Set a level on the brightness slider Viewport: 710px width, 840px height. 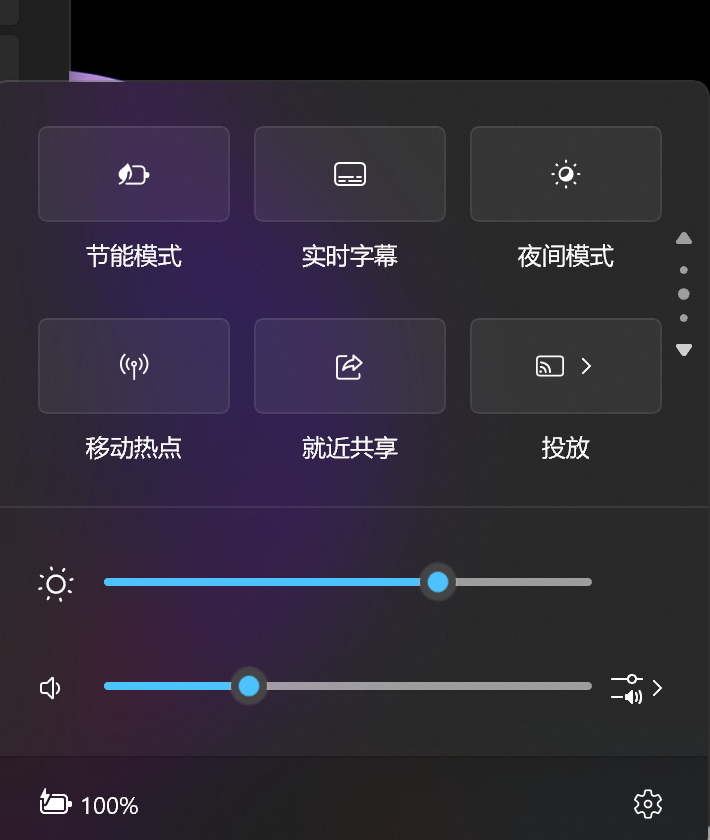[348, 582]
